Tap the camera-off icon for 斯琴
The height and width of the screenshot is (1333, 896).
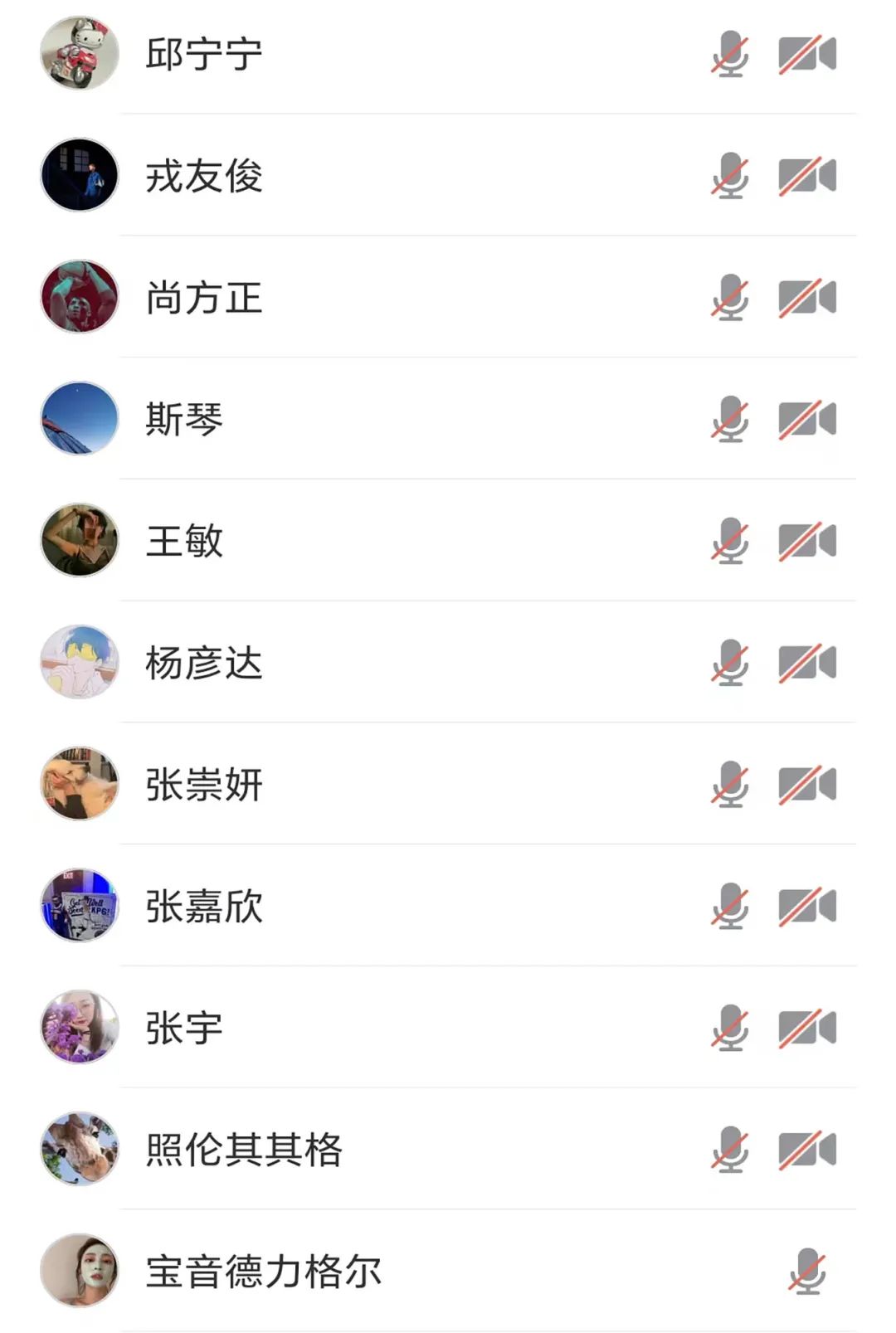[806, 419]
